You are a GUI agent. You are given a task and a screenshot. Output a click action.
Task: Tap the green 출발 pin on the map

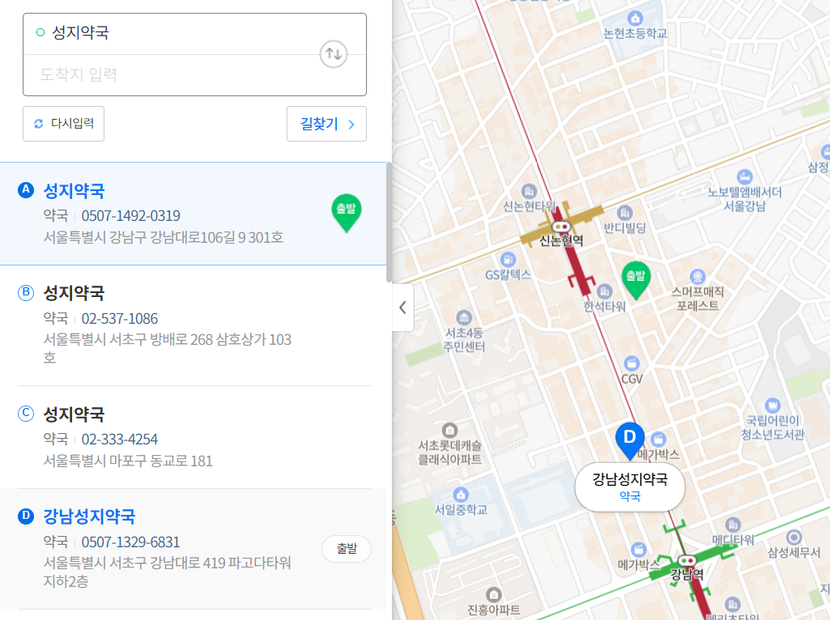tap(636, 278)
